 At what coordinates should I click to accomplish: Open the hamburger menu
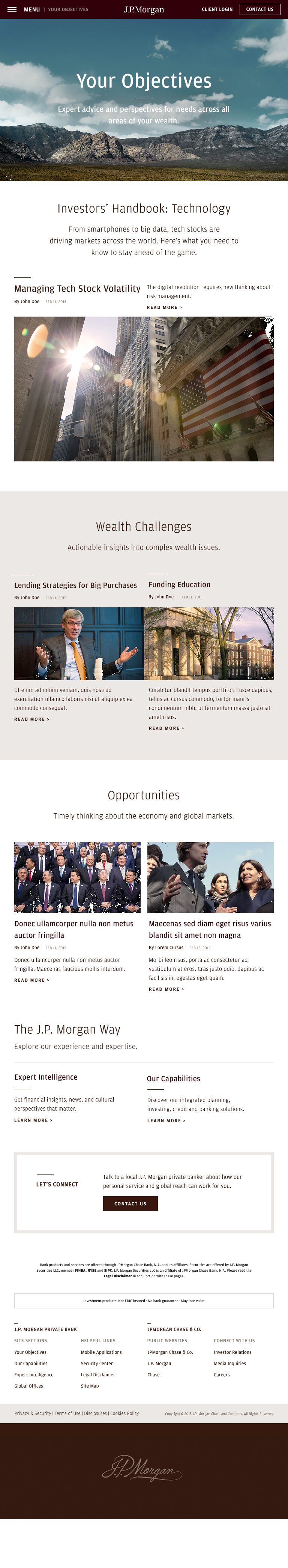pos(12,10)
